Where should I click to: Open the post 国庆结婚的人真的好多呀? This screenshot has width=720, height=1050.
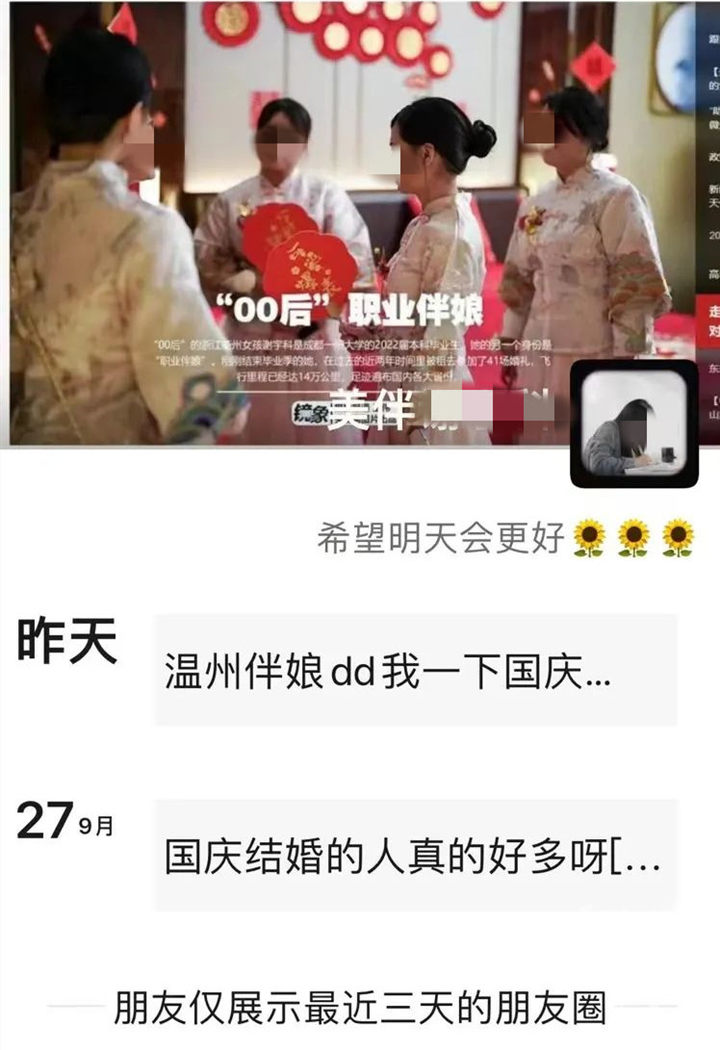(415, 855)
